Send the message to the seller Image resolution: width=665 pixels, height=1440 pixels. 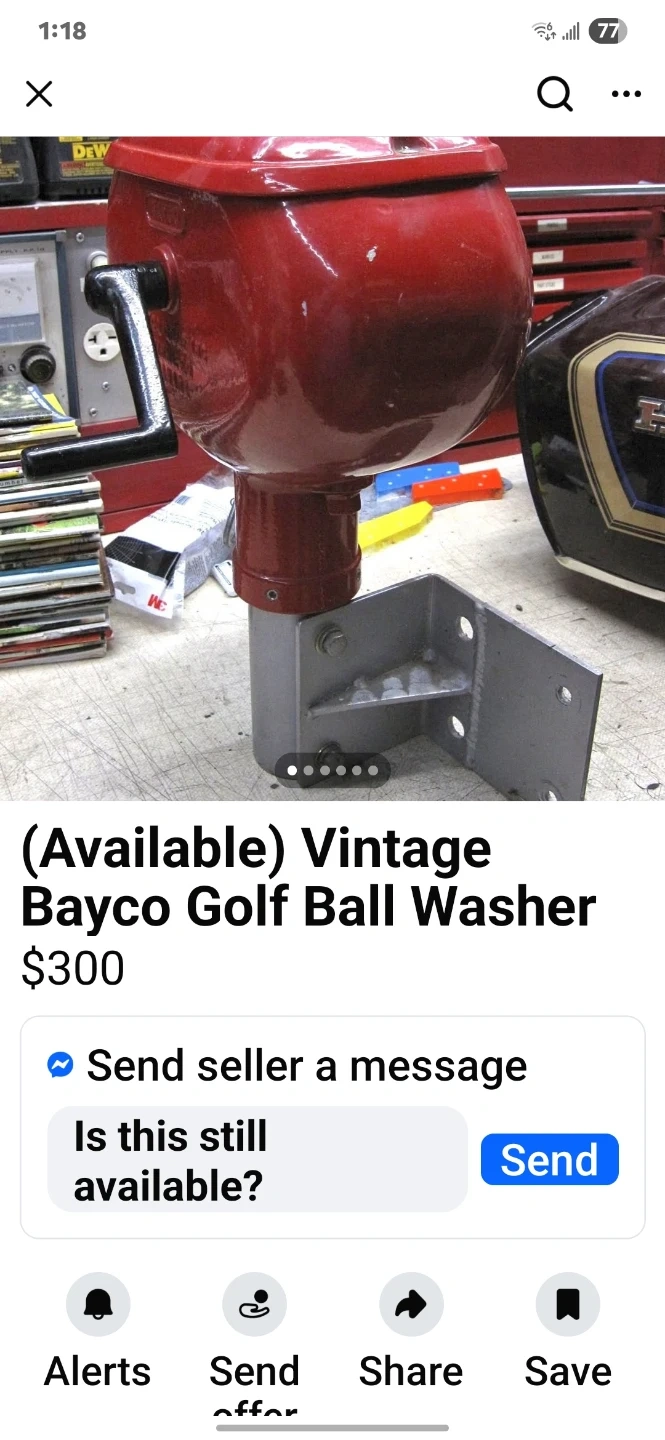tap(549, 1159)
